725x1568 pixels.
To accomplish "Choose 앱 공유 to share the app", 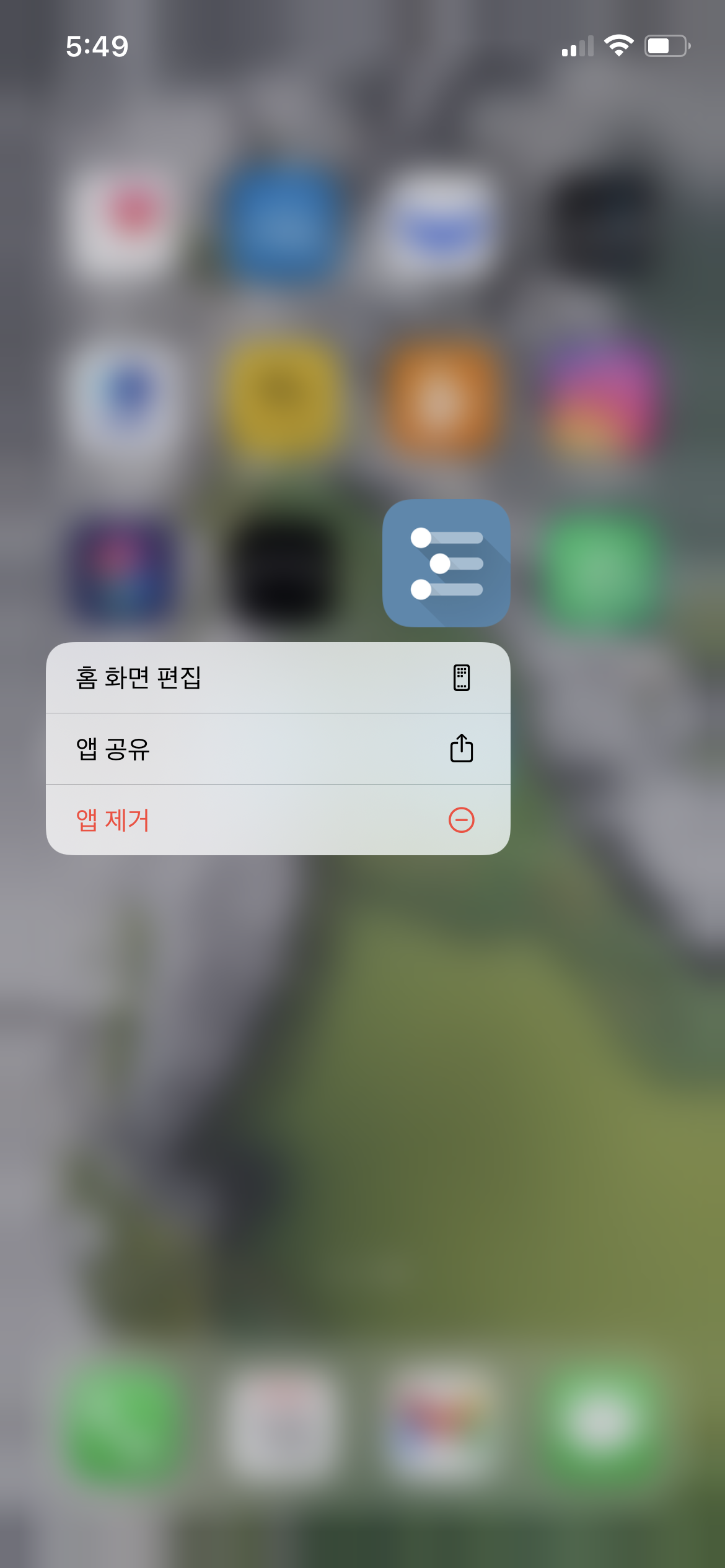I will tap(278, 749).
